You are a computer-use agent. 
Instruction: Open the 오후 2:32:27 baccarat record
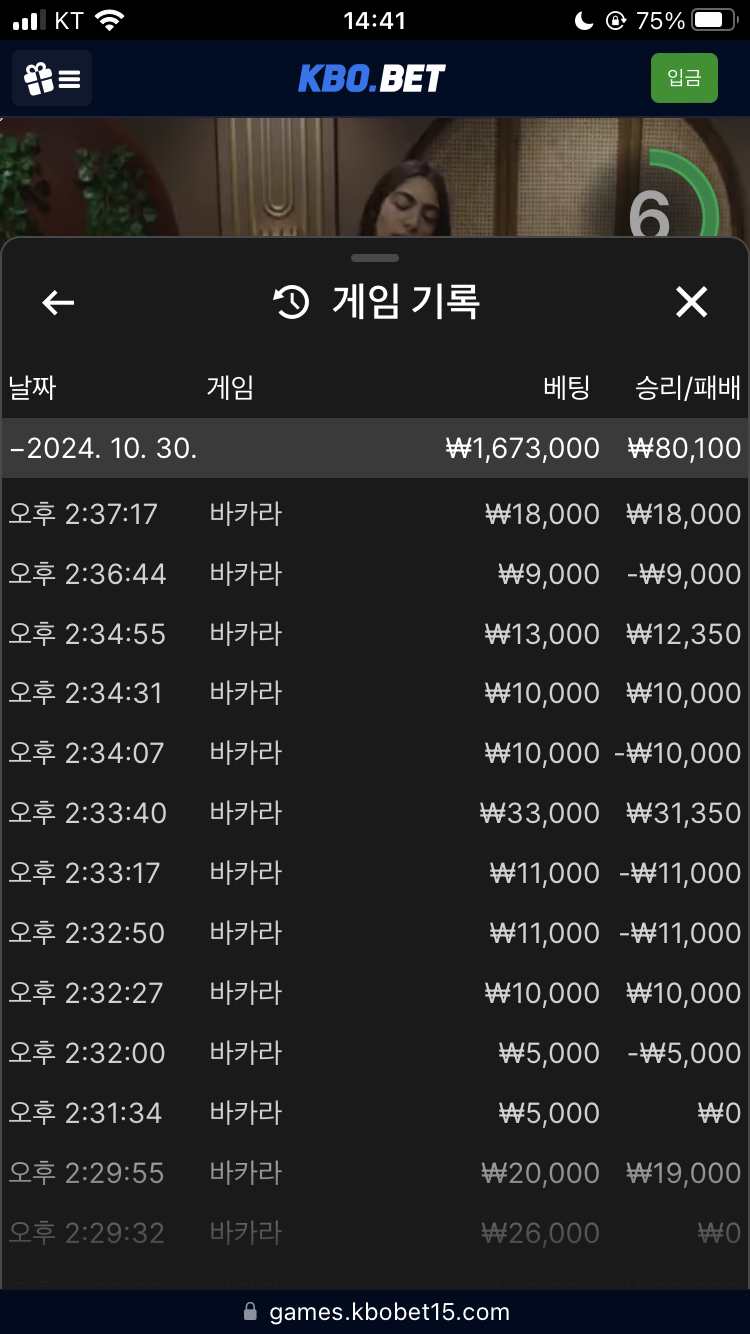tap(375, 993)
